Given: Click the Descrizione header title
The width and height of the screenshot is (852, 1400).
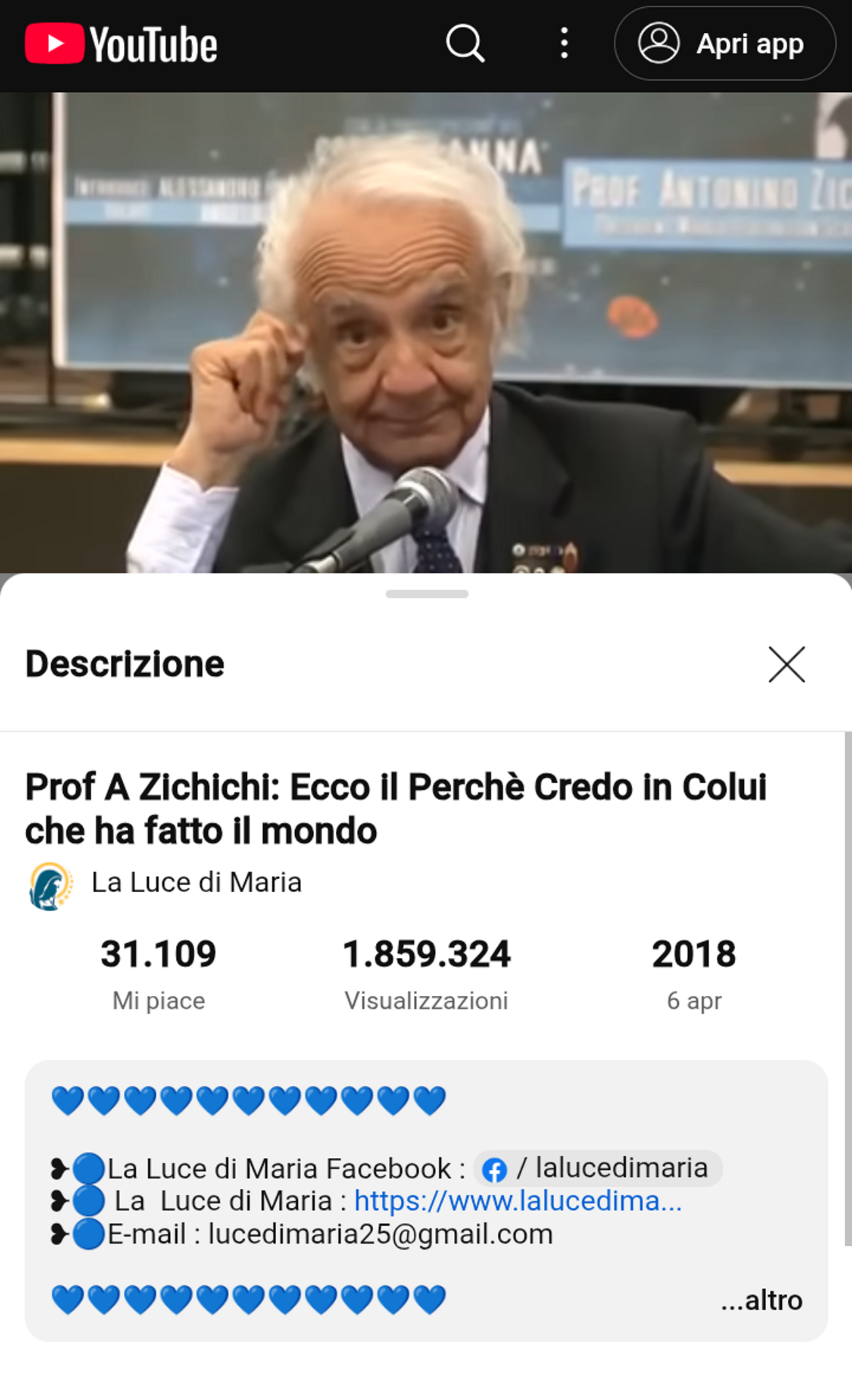Looking at the screenshot, I should (x=124, y=665).
